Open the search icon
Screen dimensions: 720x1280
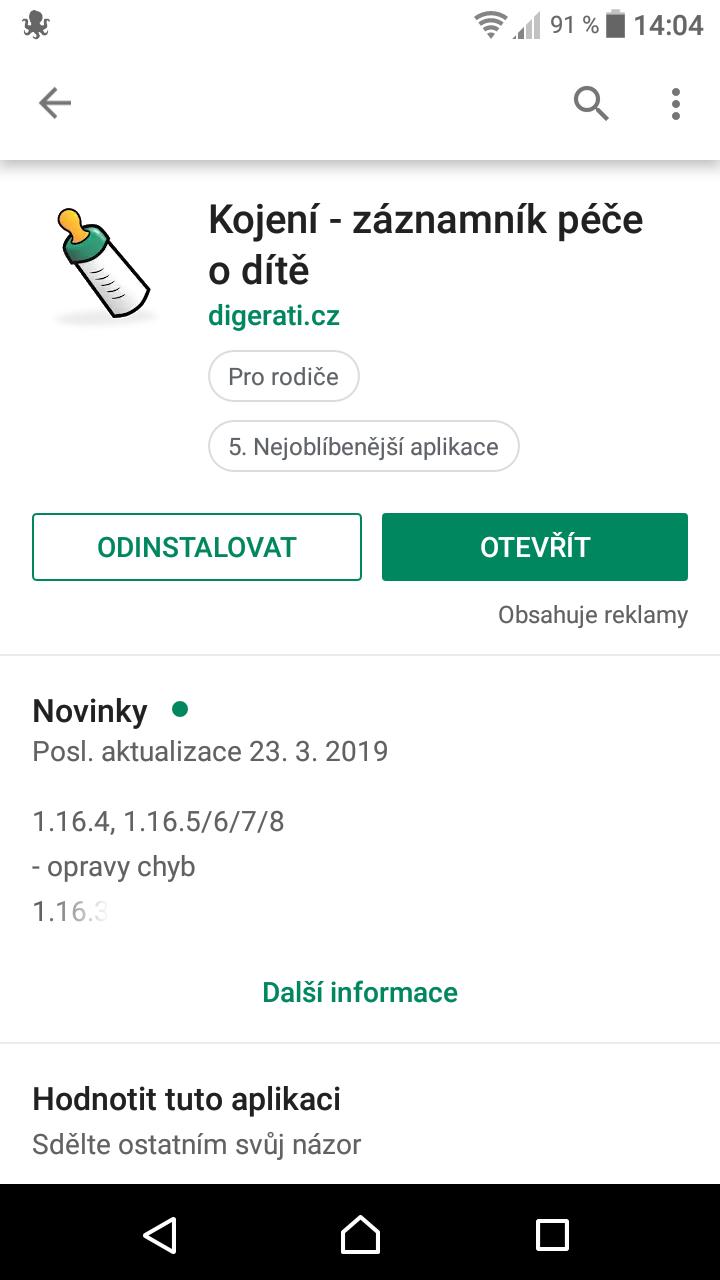(x=591, y=103)
